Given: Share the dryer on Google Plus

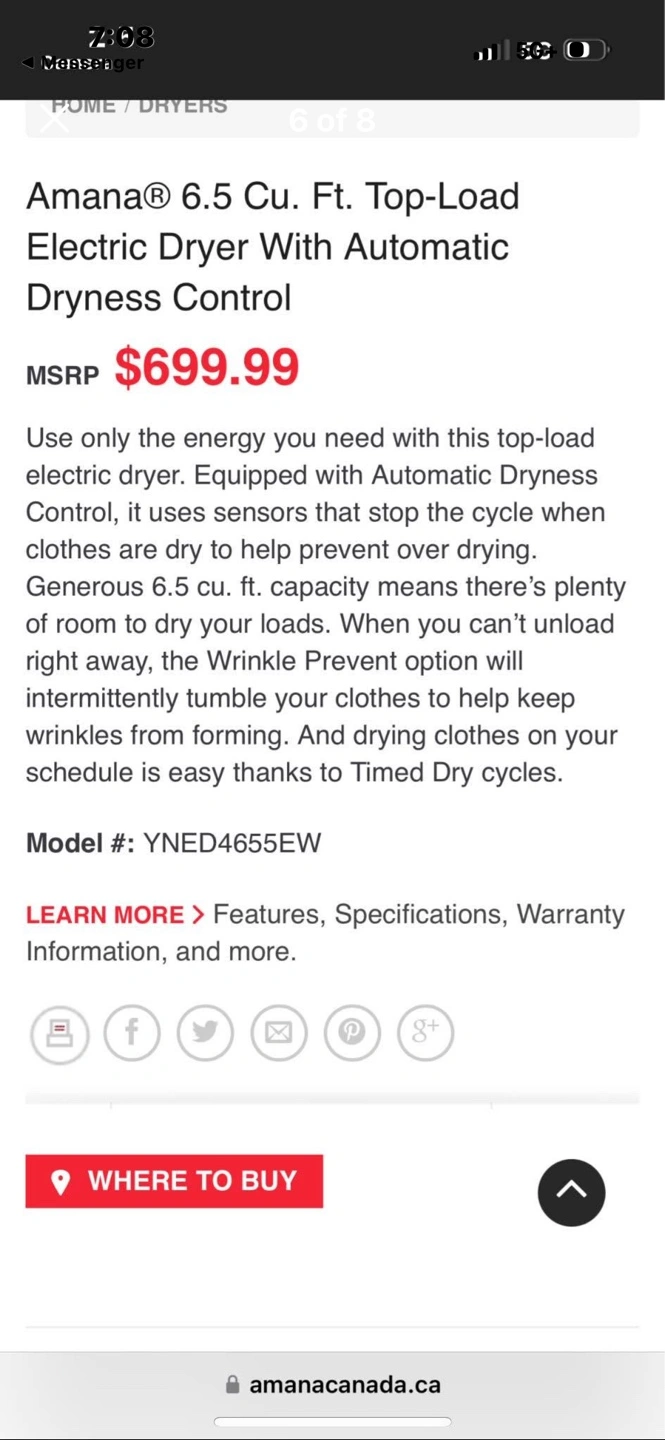Looking at the screenshot, I should pos(426,1032).
